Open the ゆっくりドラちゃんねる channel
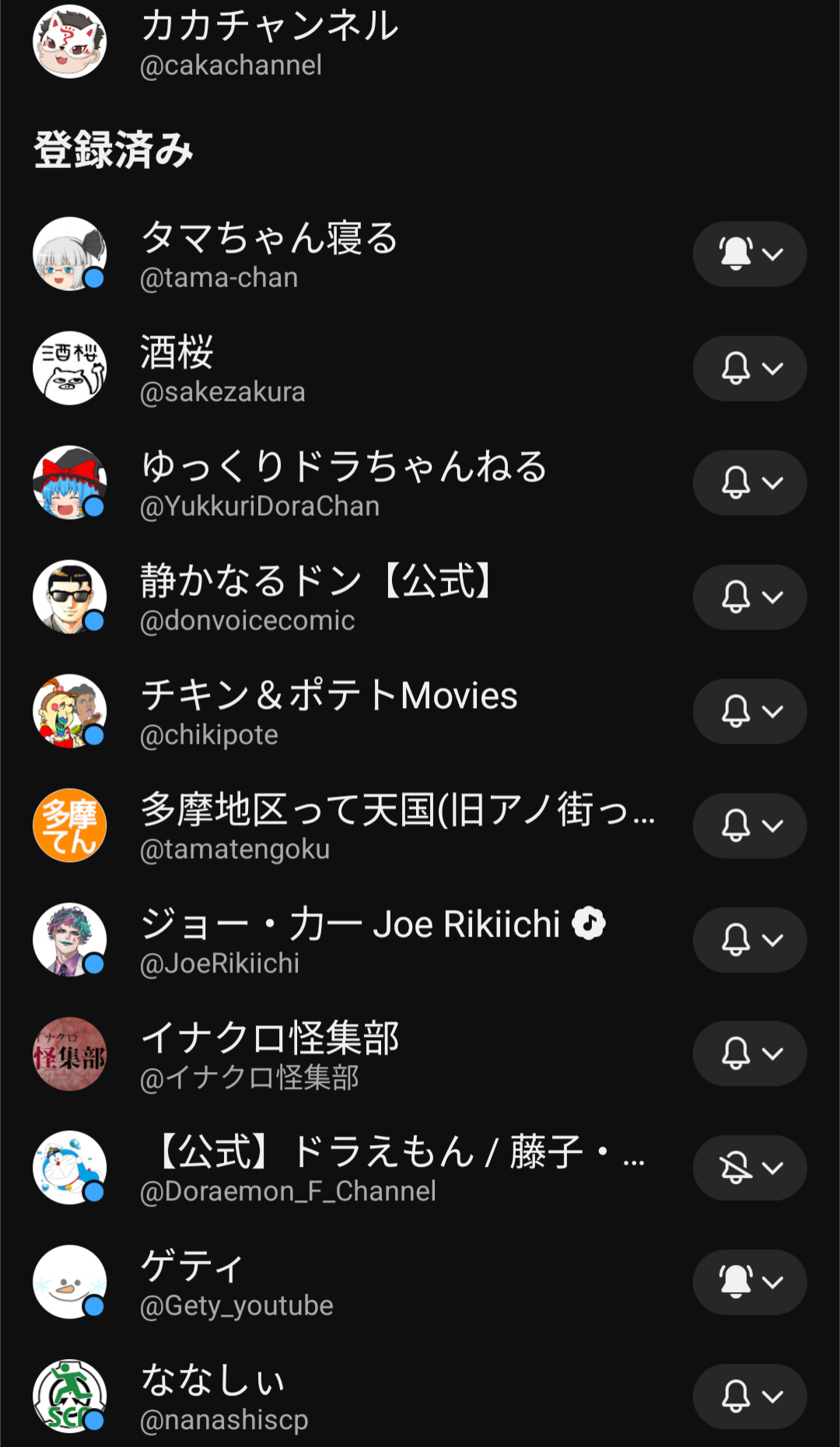This screenshot has height=1447, width=840. (342, 483)
